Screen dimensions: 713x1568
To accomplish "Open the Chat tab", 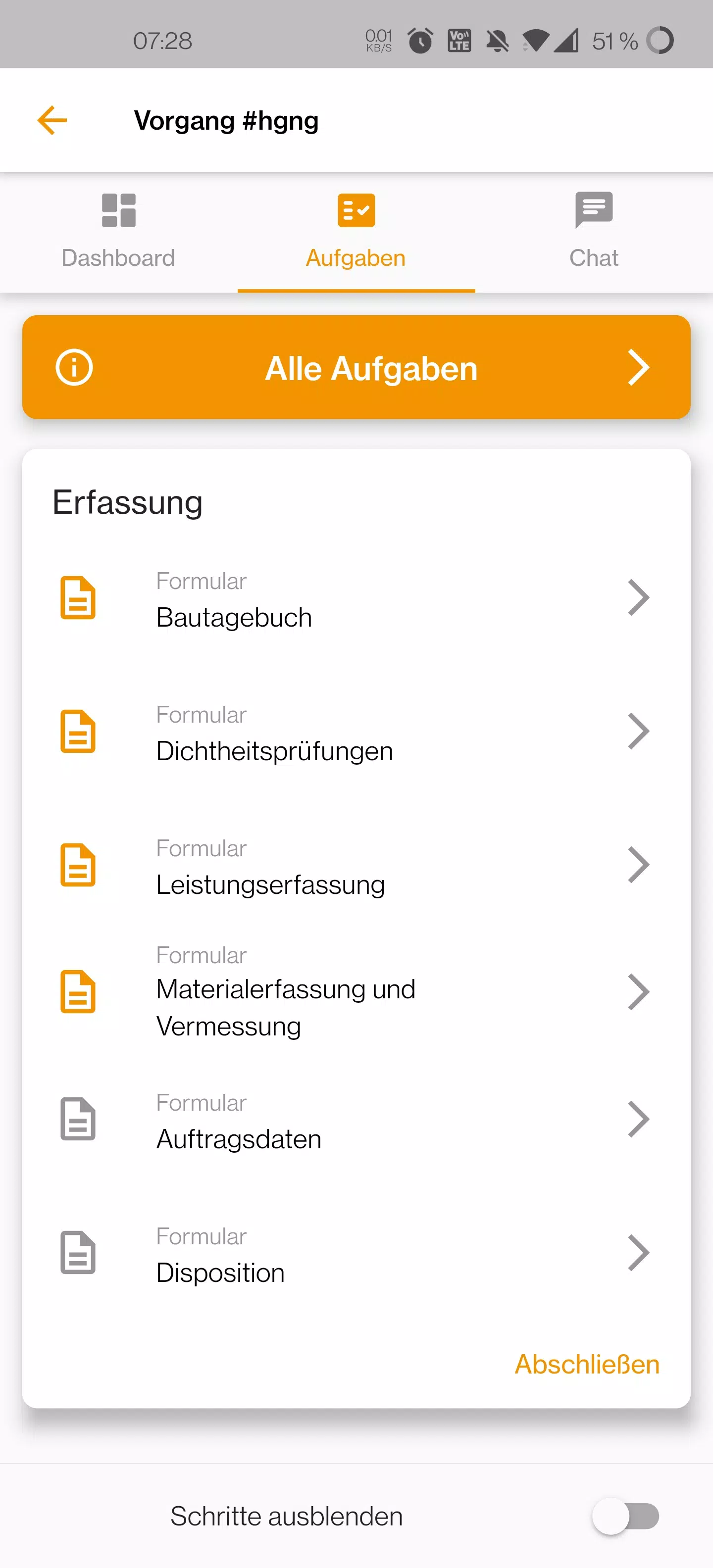I will (x=594, y=231).
